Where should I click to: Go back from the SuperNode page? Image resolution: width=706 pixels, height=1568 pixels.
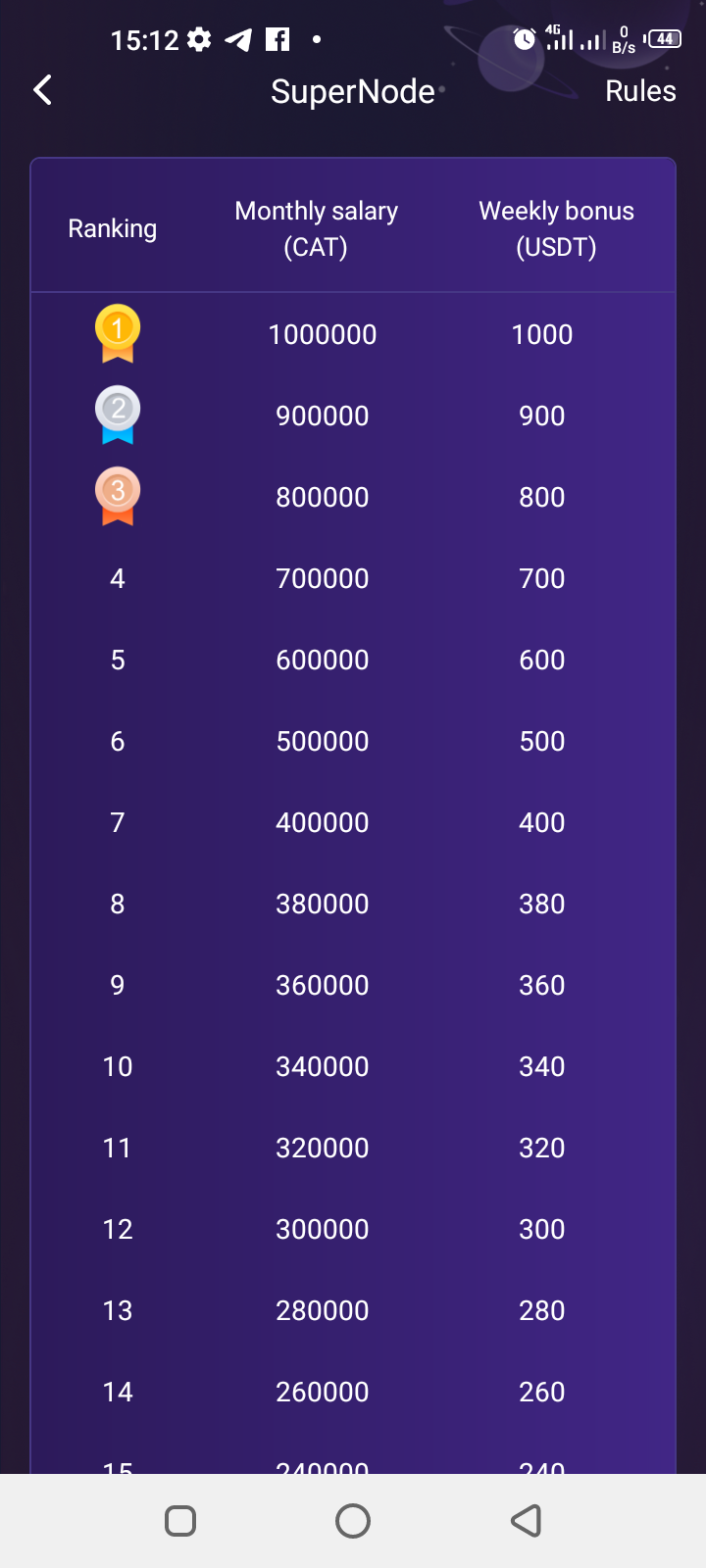click(43, 91)
